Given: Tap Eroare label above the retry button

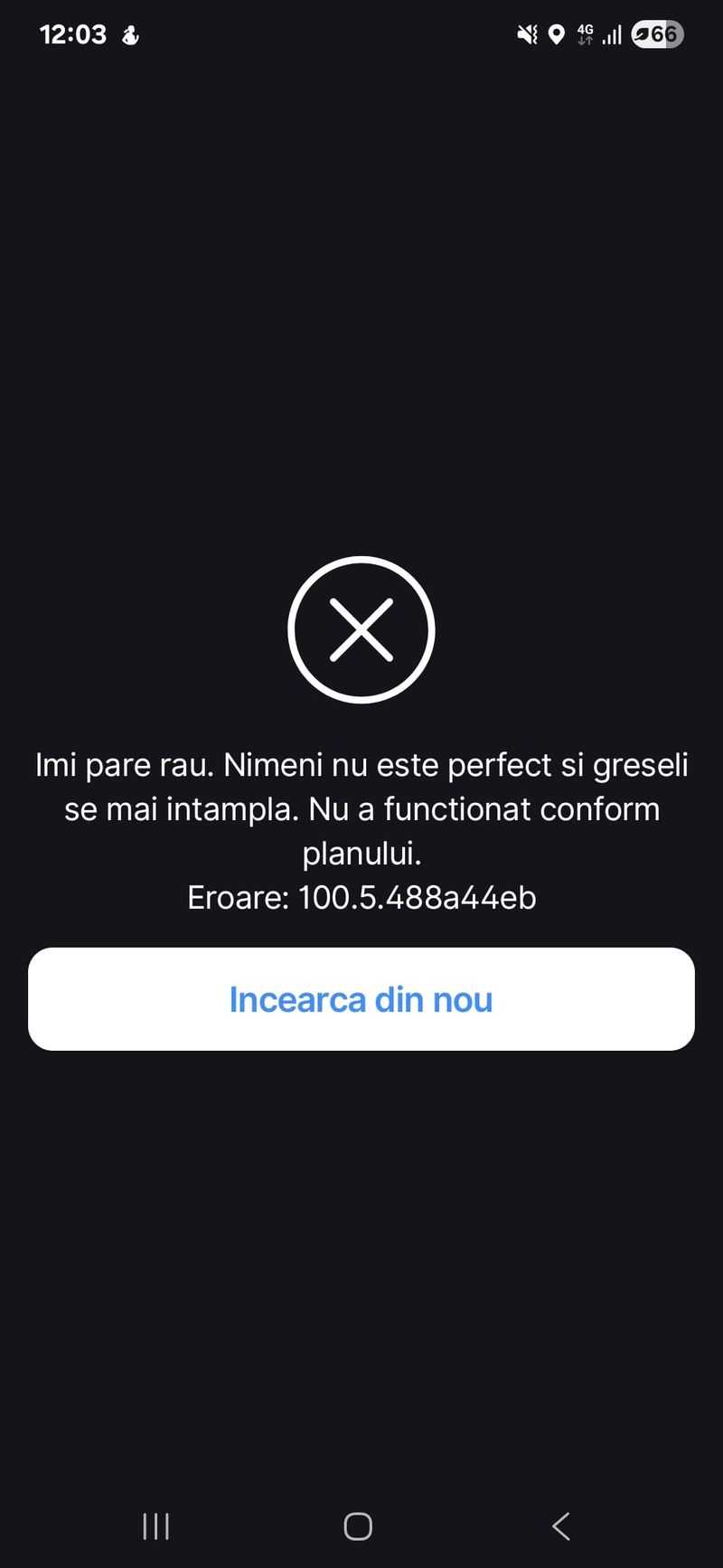Looking at the screenshot, I should coord(238,898).
